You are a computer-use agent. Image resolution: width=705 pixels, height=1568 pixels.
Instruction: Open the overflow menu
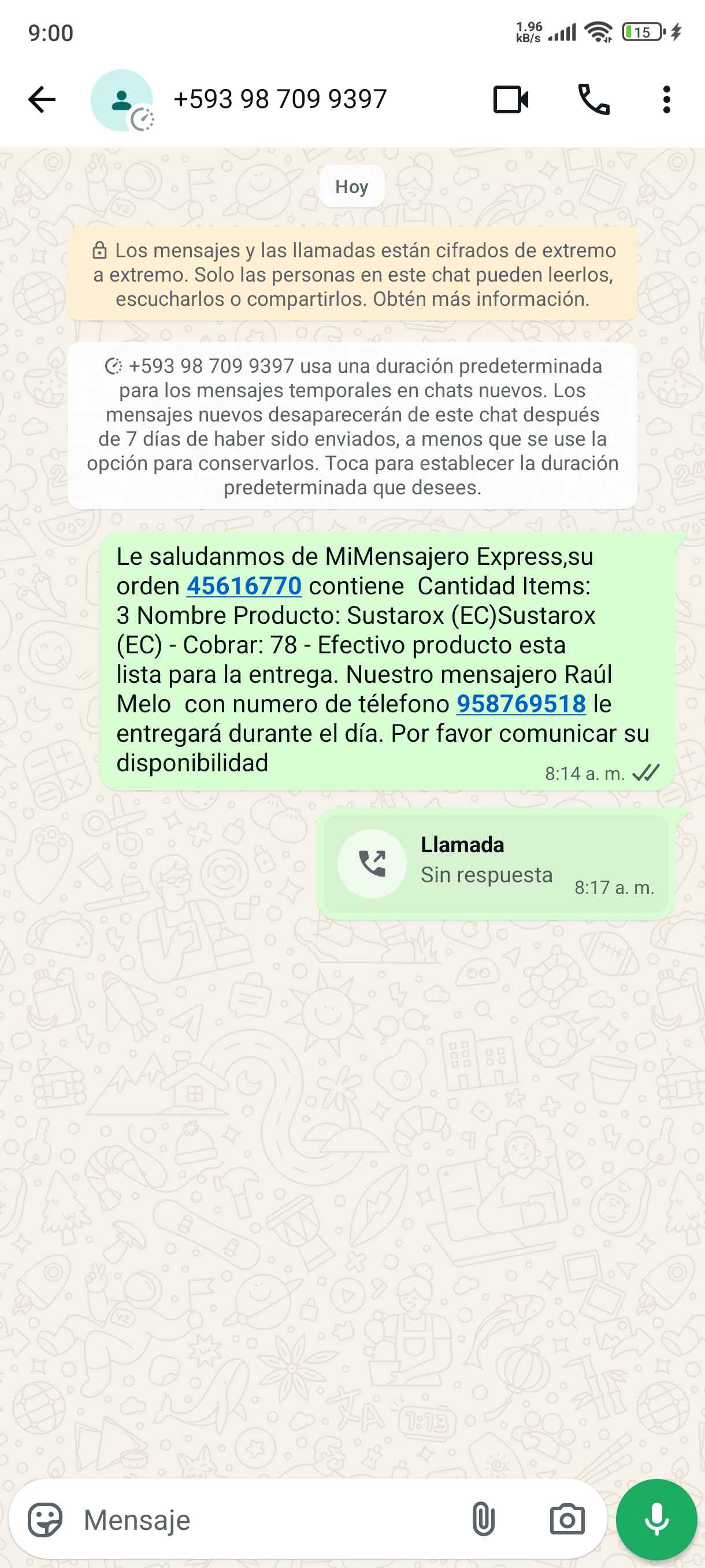pyautogui.click(x=667, y=99)
